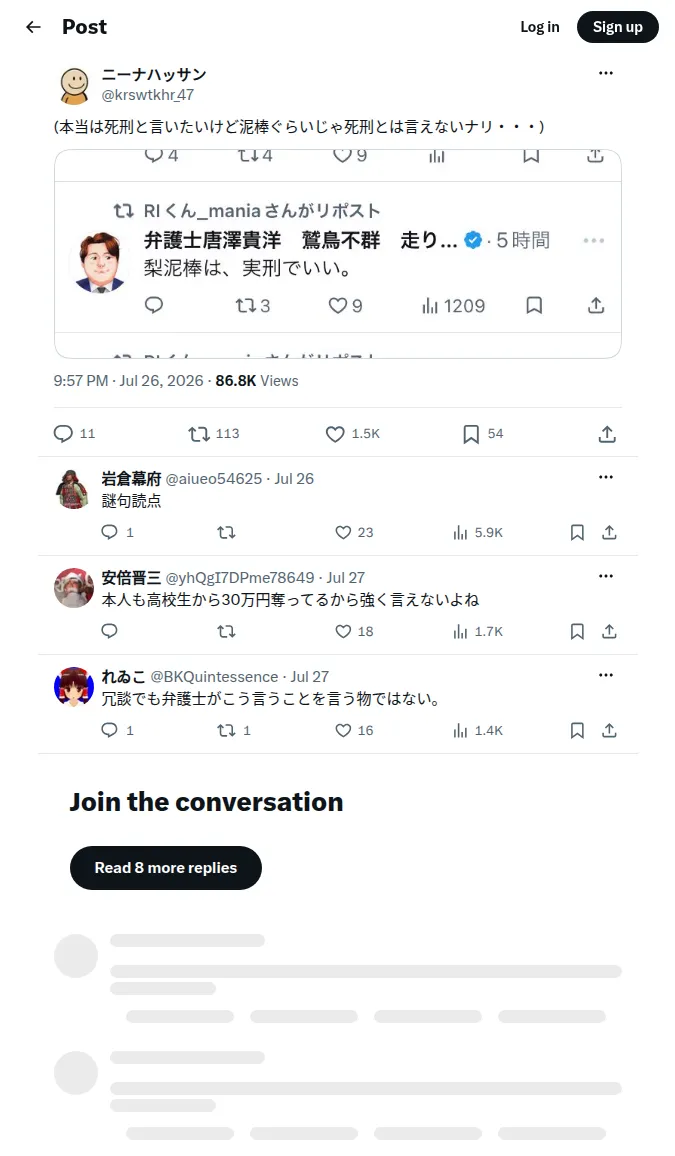Tap Read 8 more replies
The image size is (675, 1156).
pyautogui.click(x=166, y=868)
